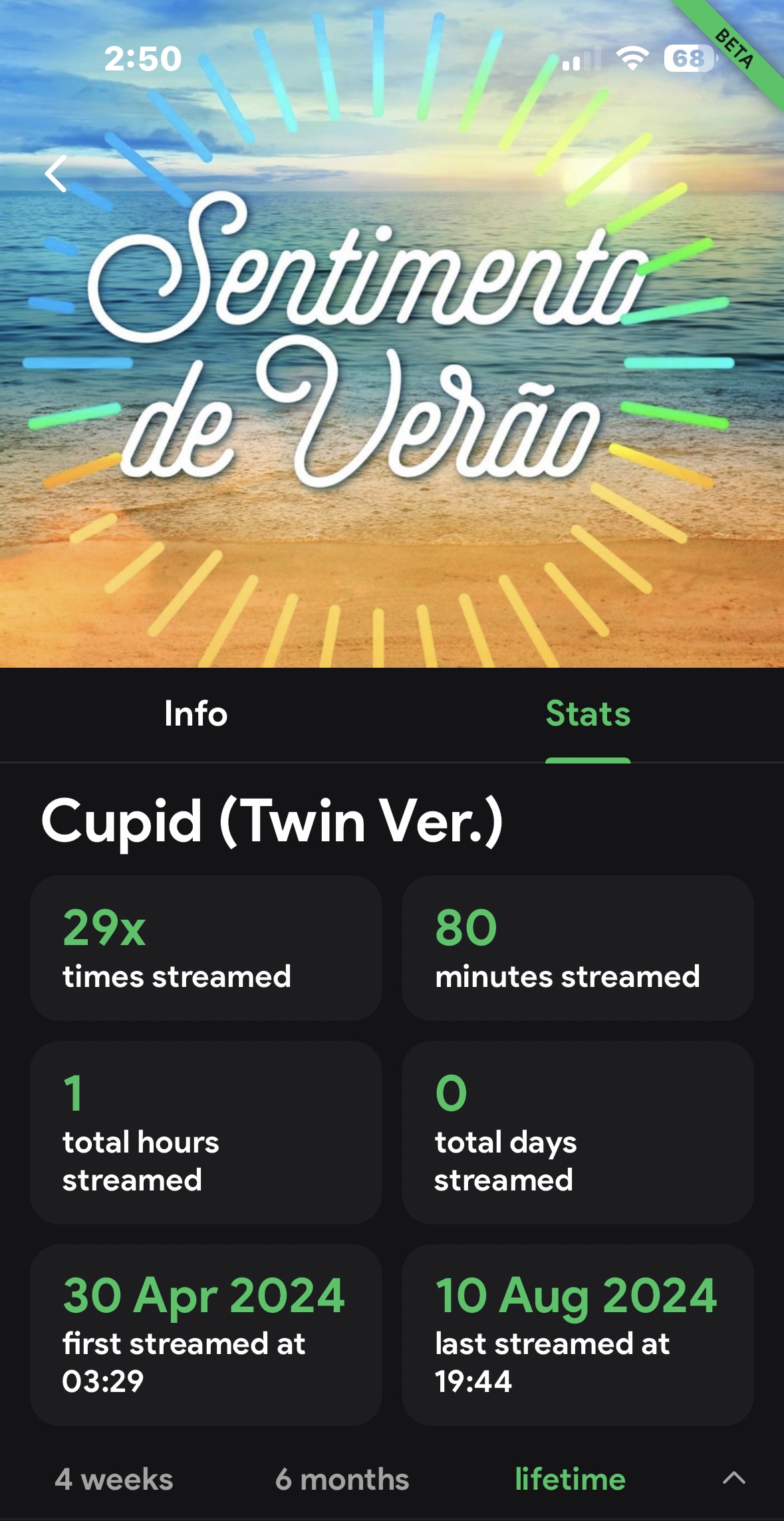Filter stats by 6 months

pos(342,1480)
